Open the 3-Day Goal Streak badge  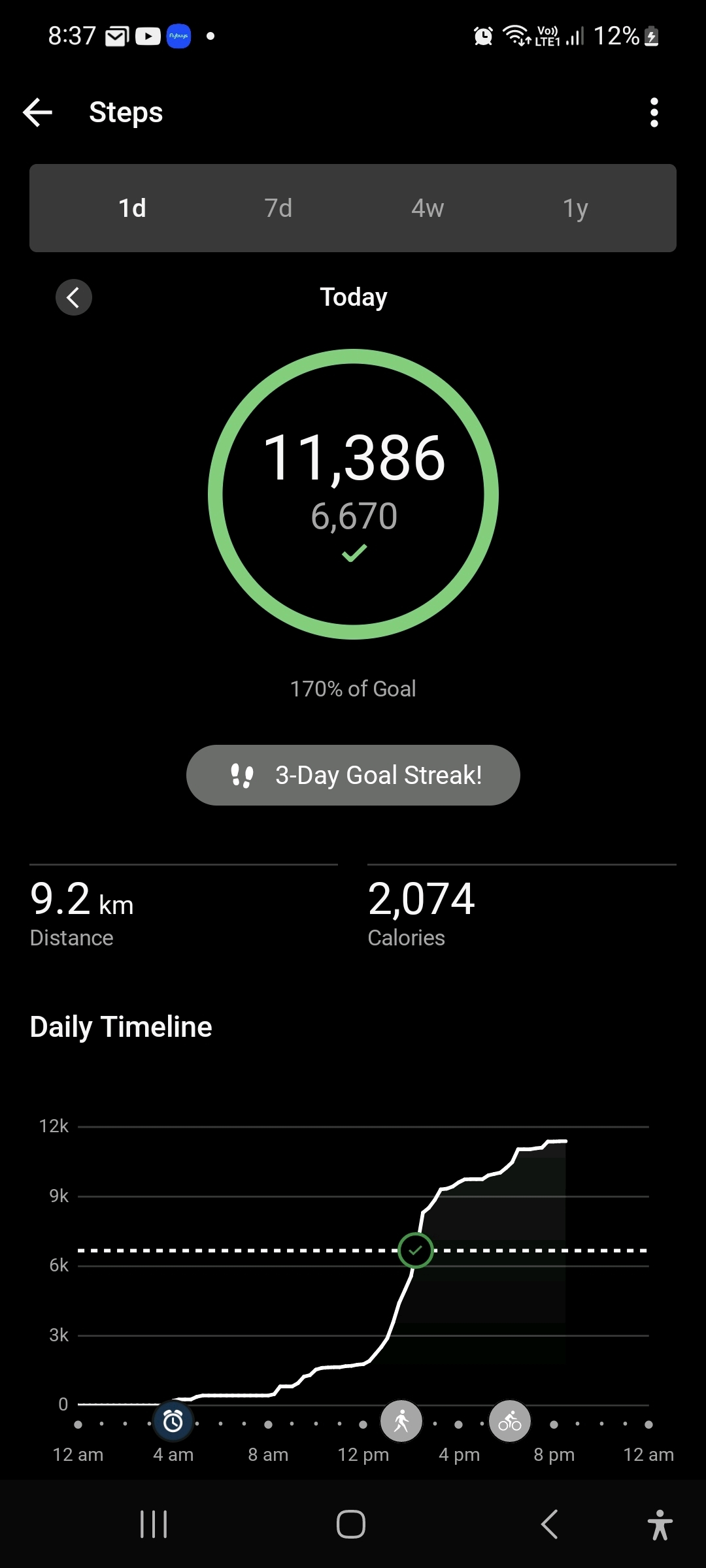[x=353, y=775]
